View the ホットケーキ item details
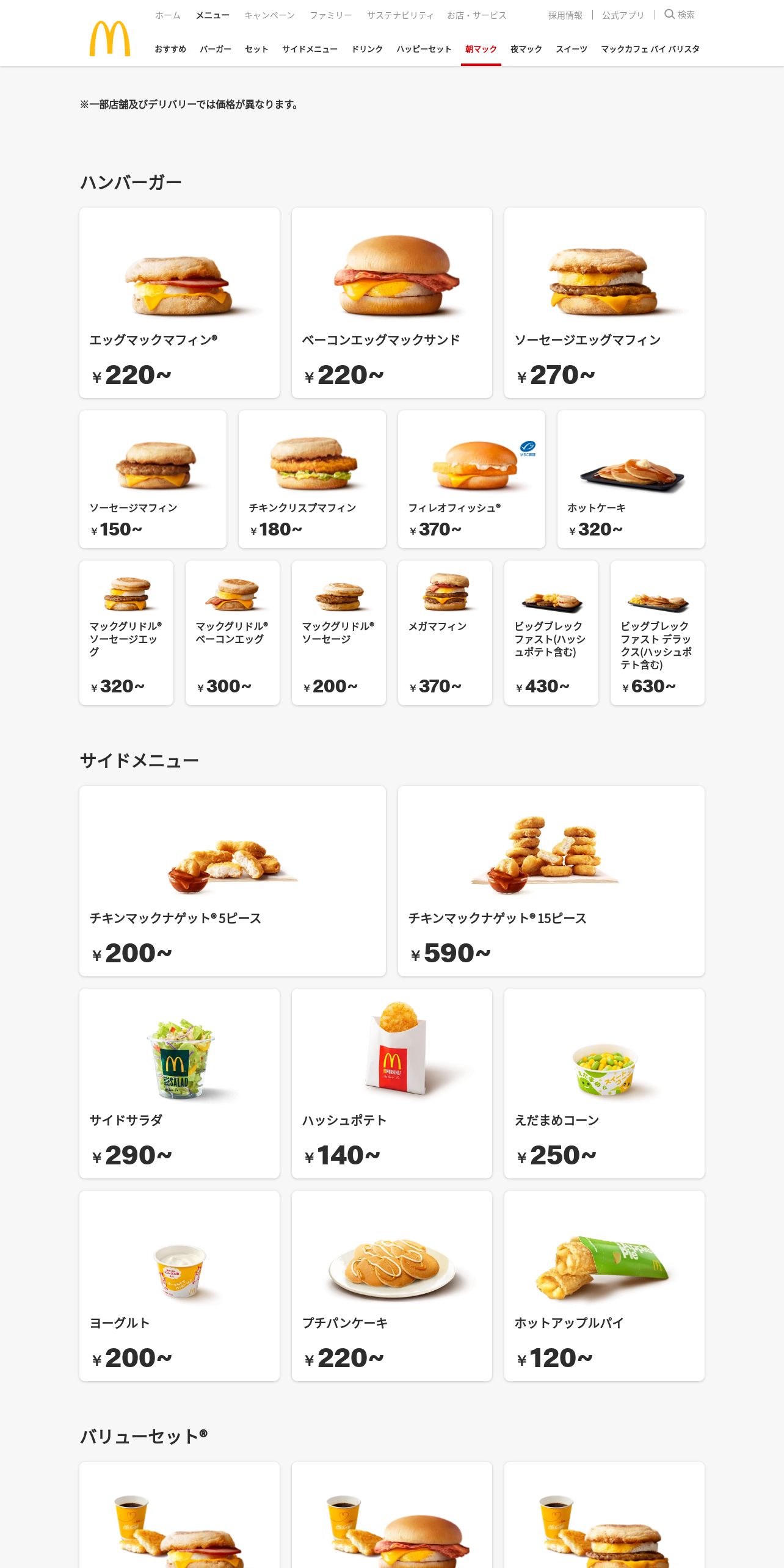 pos(631,479)
